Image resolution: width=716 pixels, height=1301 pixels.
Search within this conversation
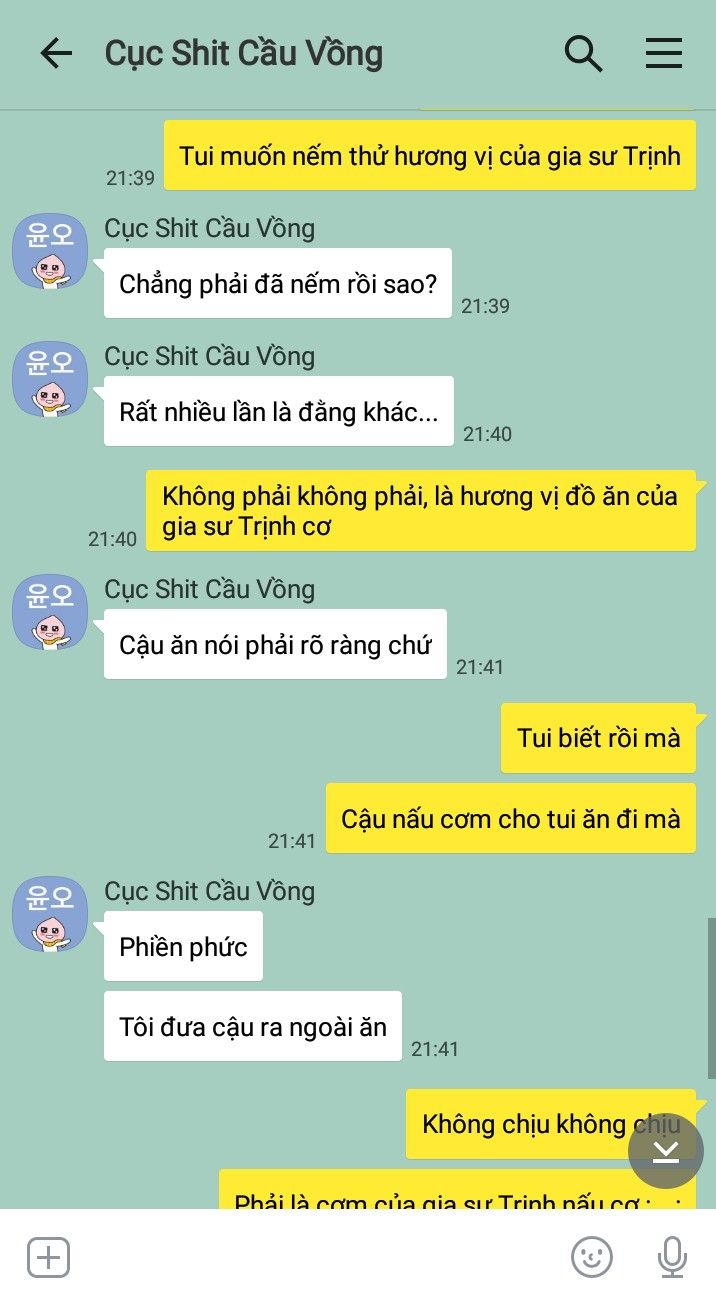583,53
